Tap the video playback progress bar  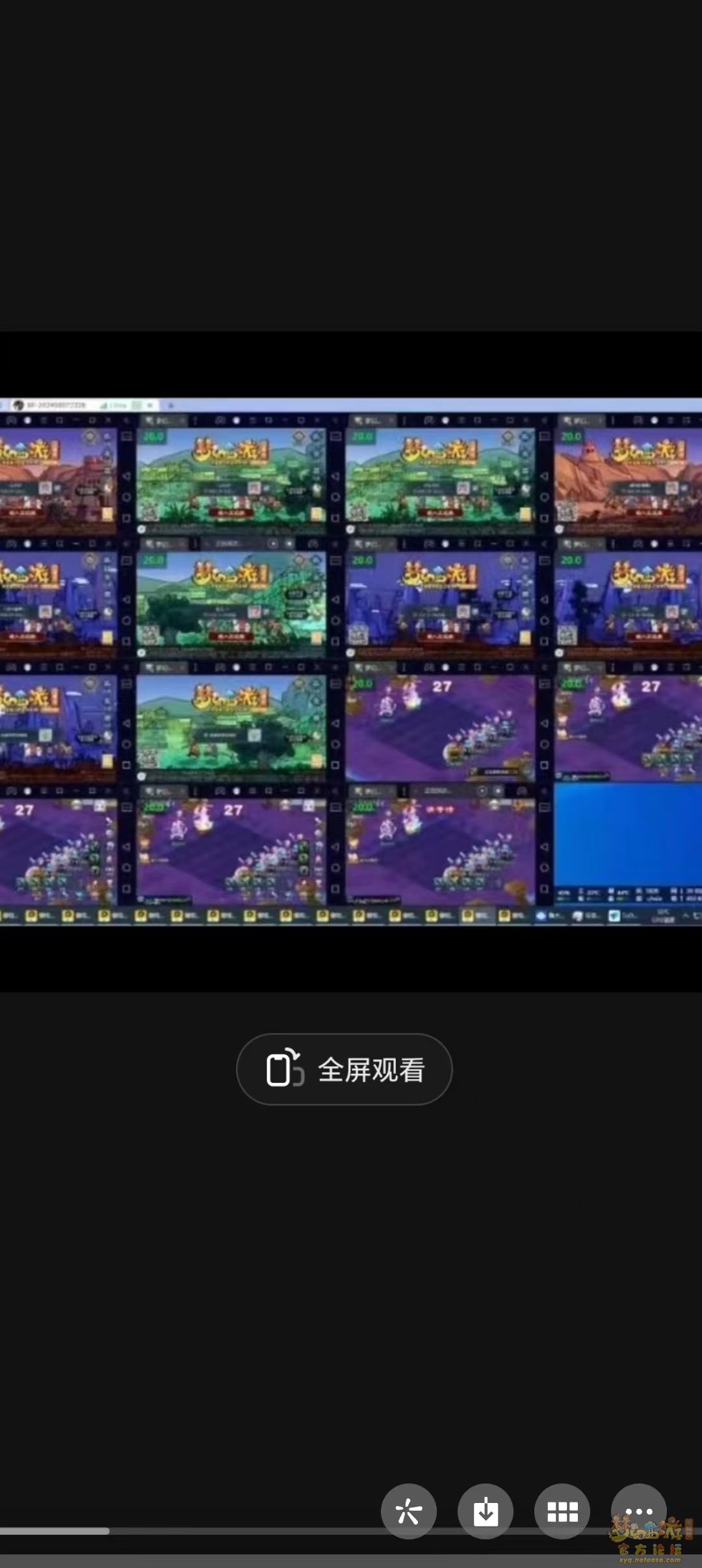260,1532
